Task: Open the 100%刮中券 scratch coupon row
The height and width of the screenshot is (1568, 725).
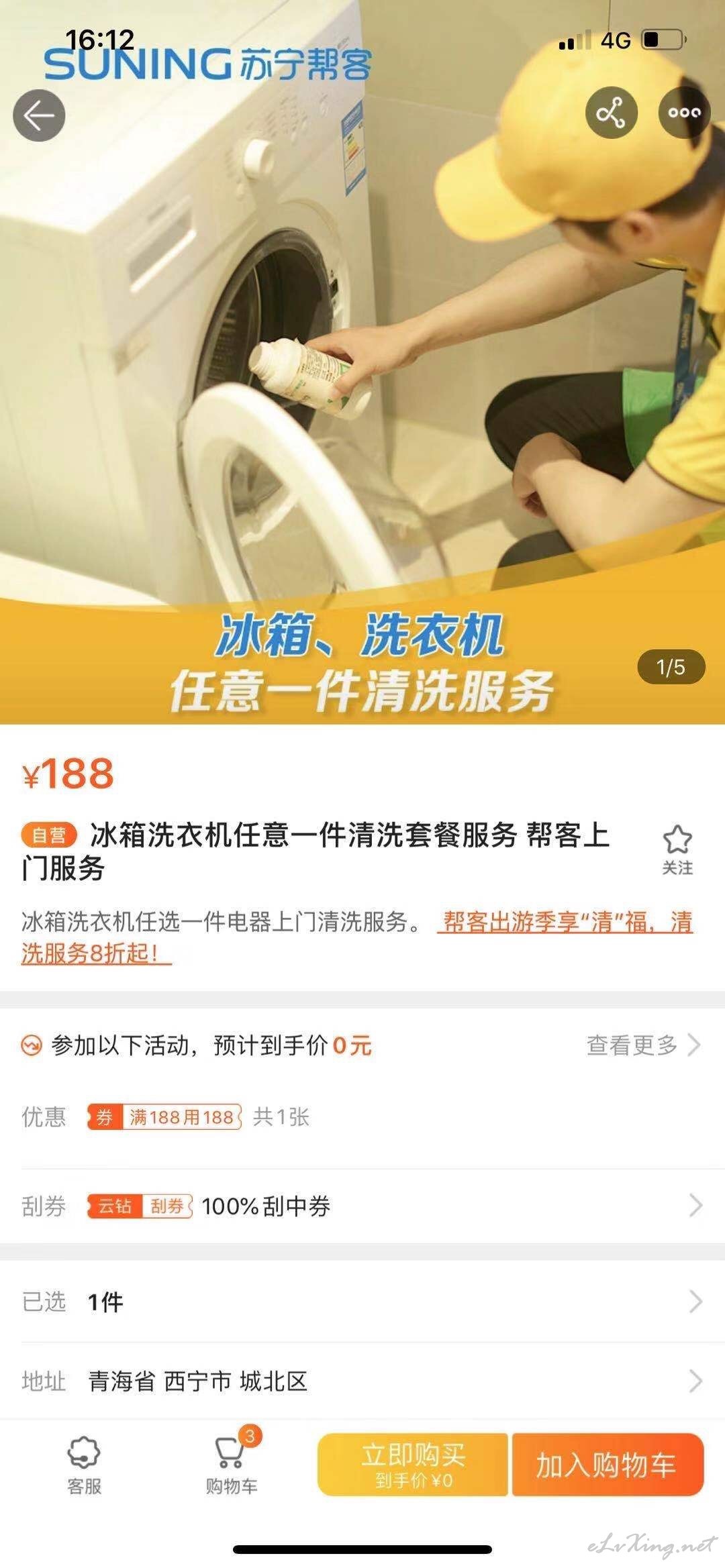Action: pyautogui.click(x=362, y=1206)
